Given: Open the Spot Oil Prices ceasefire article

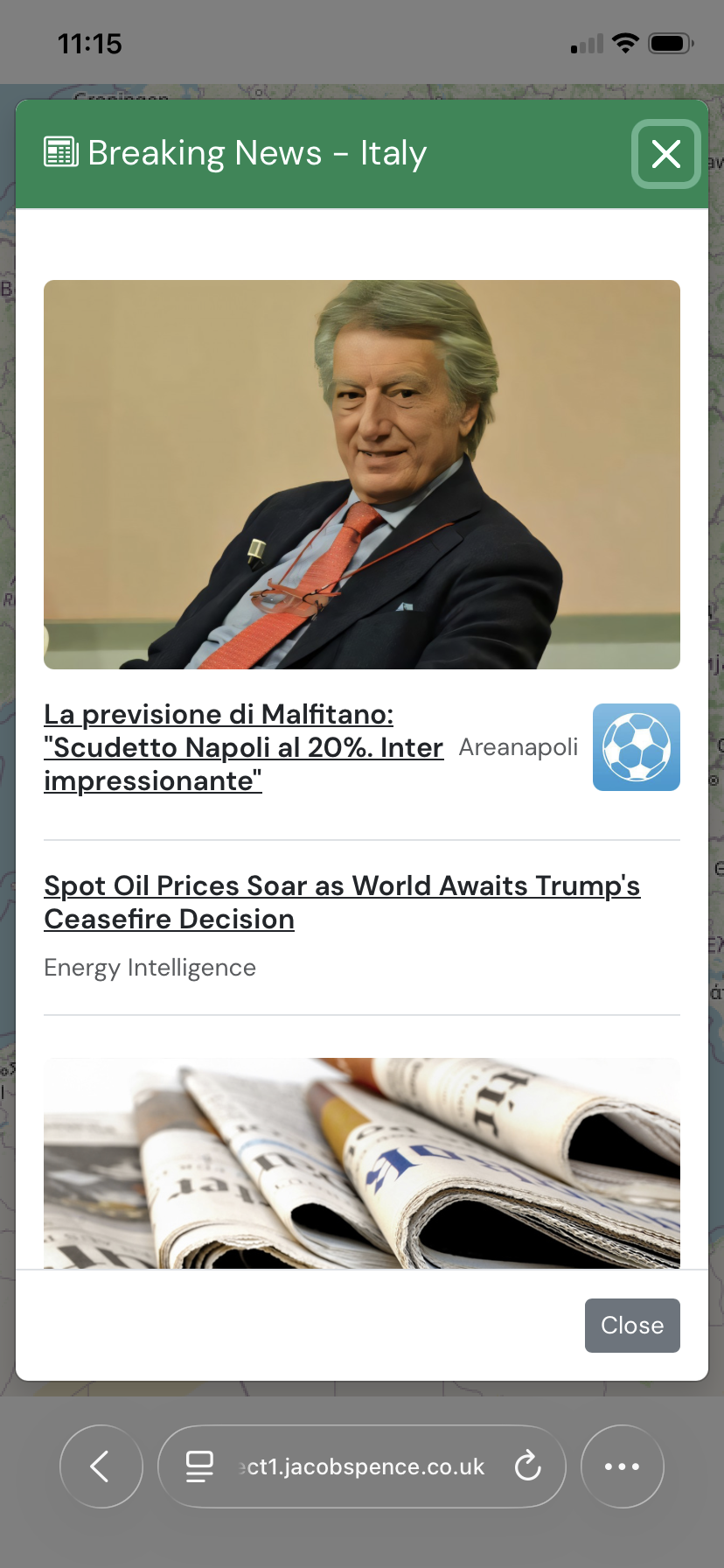Looking at the screenshot, I should 343,902.
